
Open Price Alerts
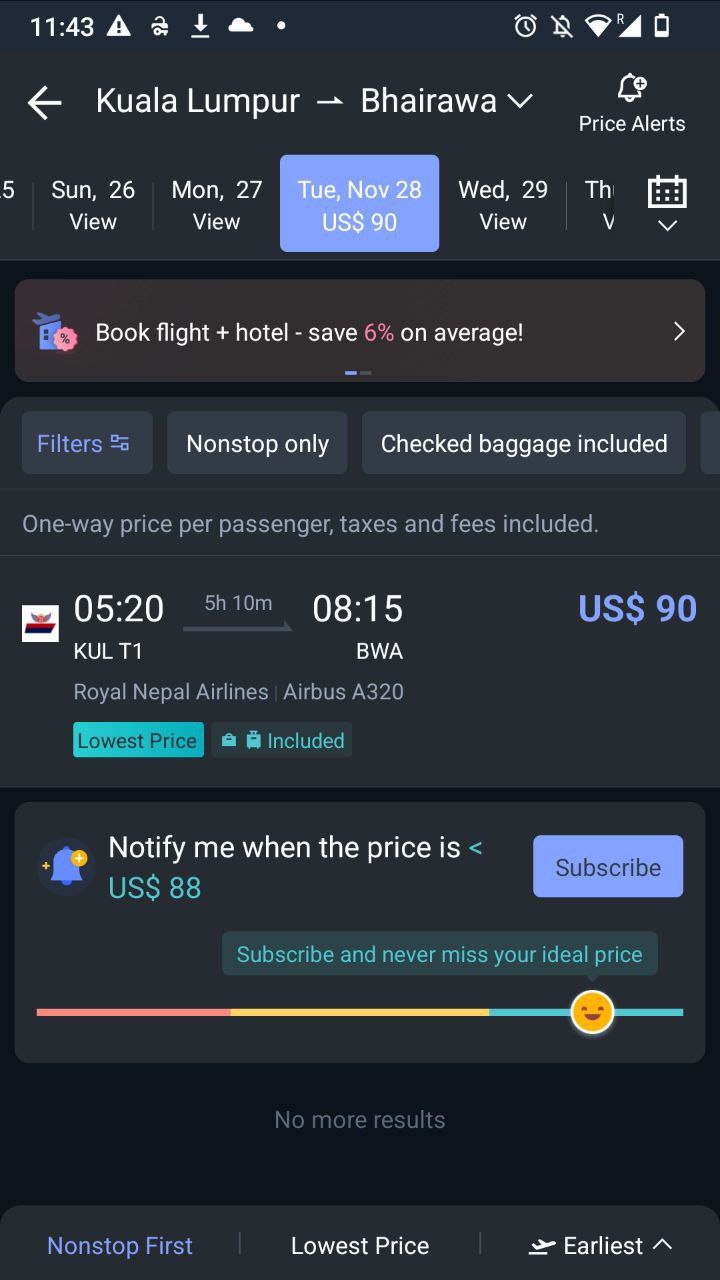click(x=631, y=104)
